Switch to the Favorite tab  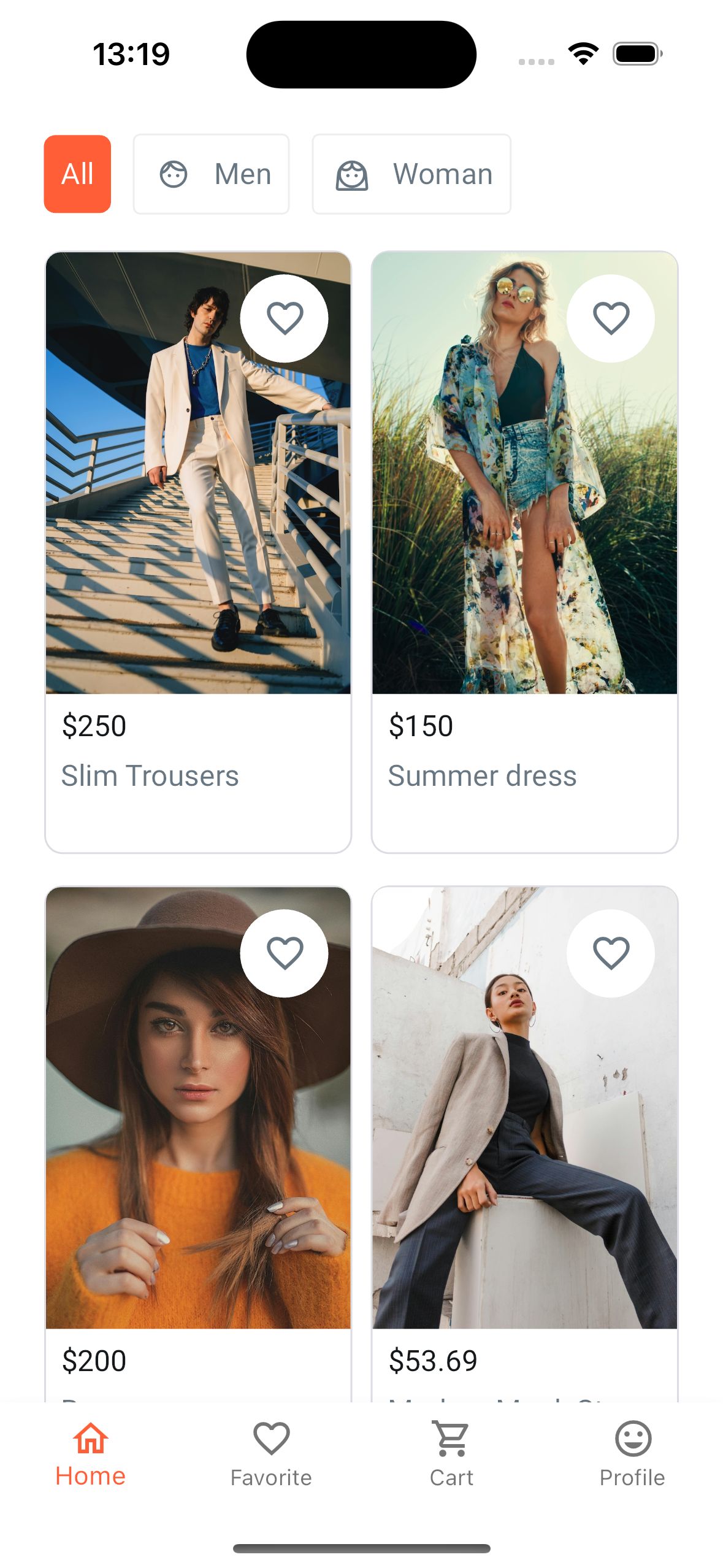[271, 1454]
